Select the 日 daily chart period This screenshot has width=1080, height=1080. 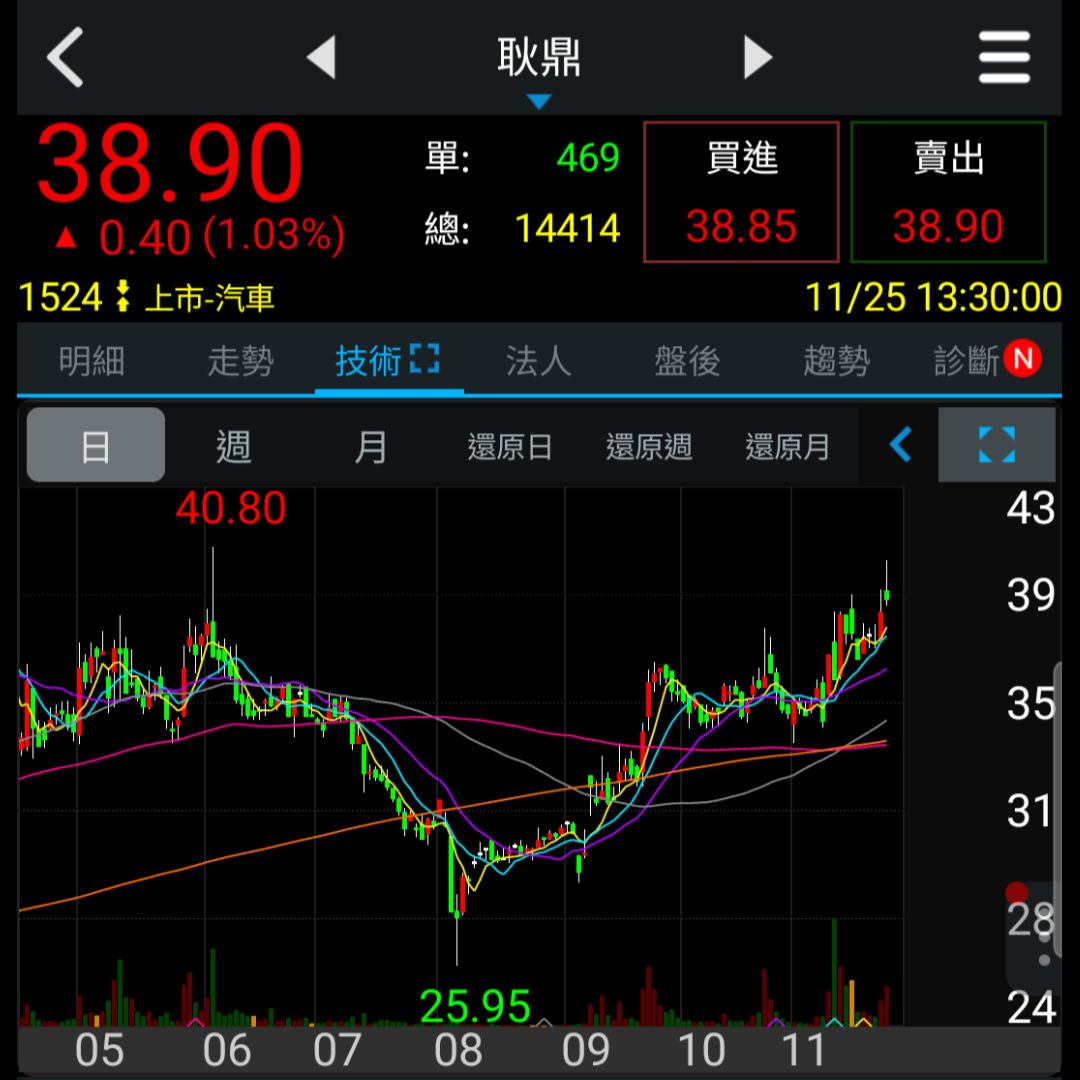click(x=95, y=445)
